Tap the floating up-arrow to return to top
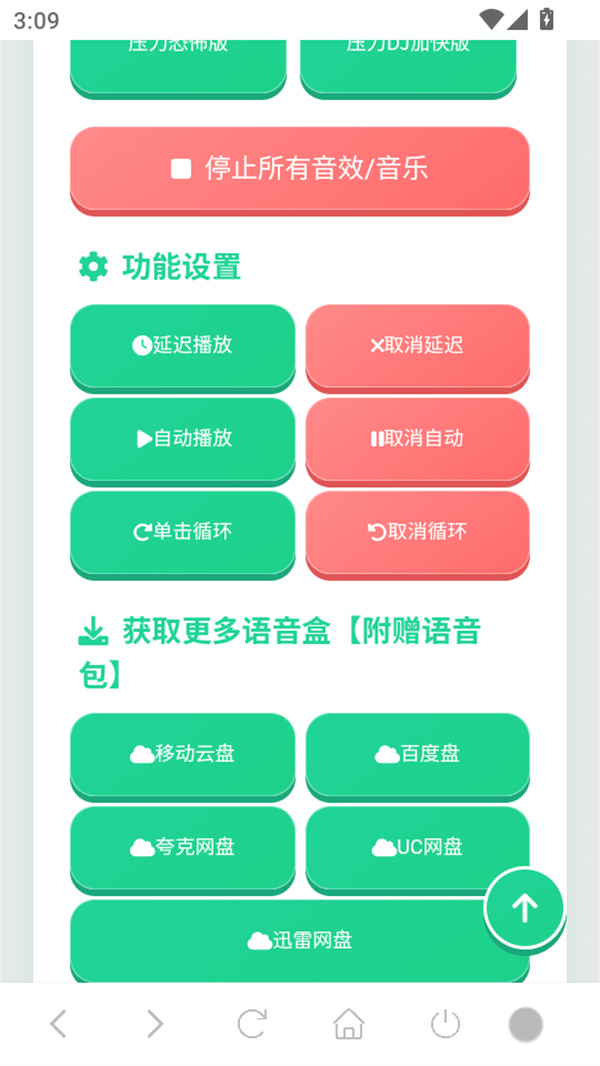Viewport: 600px width, 1066px height. [x=524, y=907]
